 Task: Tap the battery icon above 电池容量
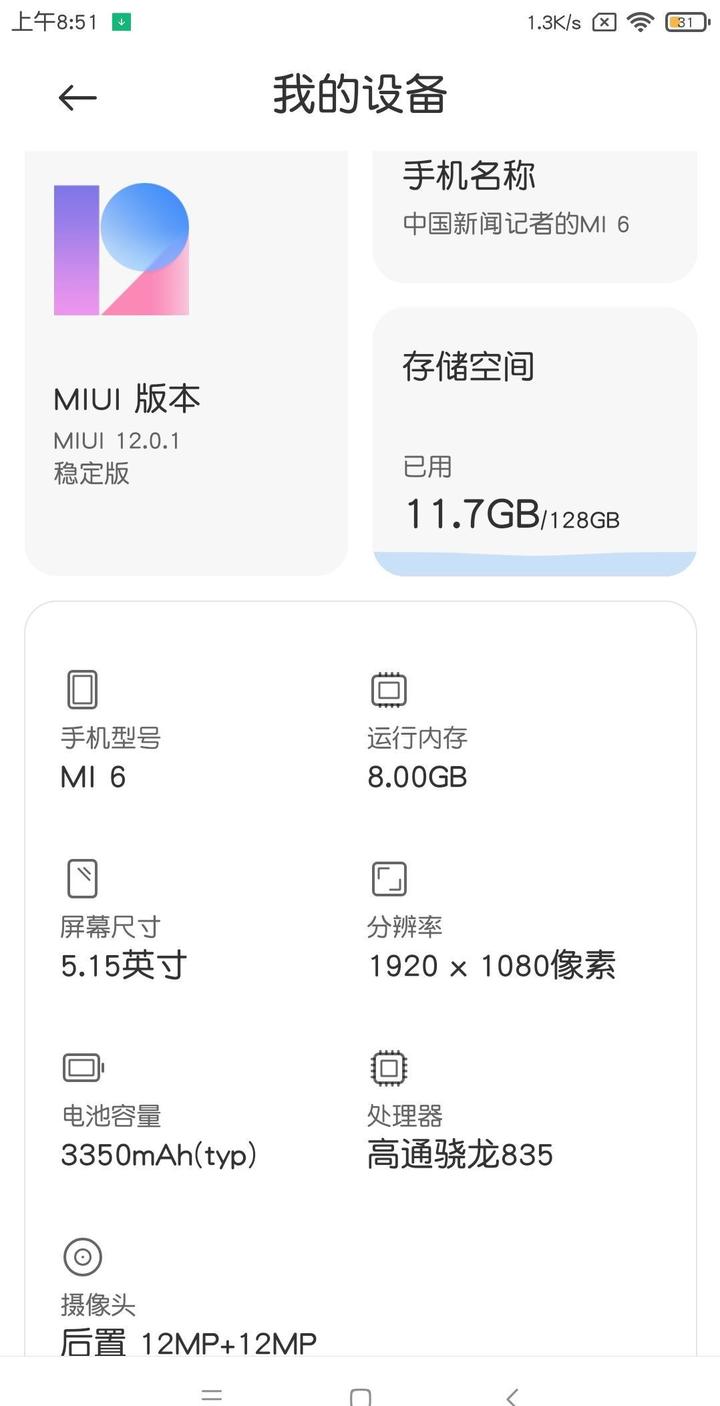click(x=83, y=1067)
